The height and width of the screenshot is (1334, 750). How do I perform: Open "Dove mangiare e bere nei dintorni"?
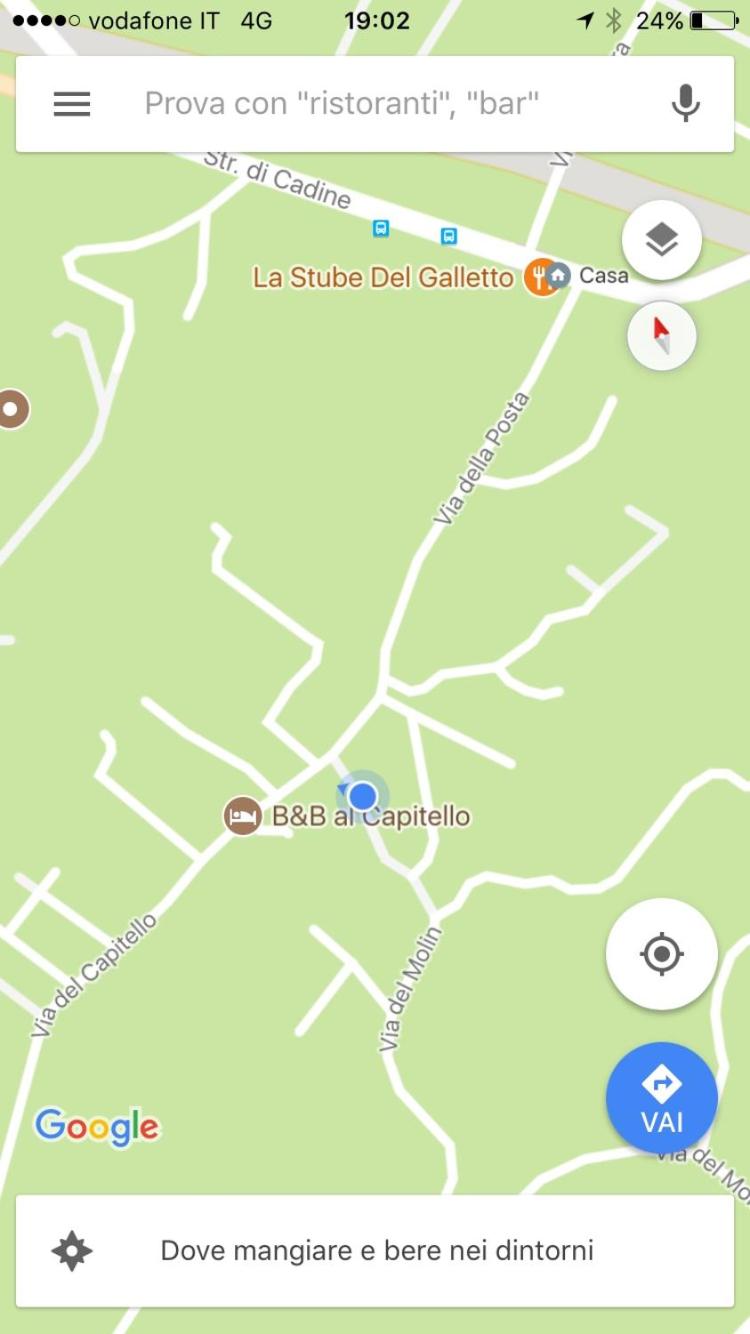375,1250
